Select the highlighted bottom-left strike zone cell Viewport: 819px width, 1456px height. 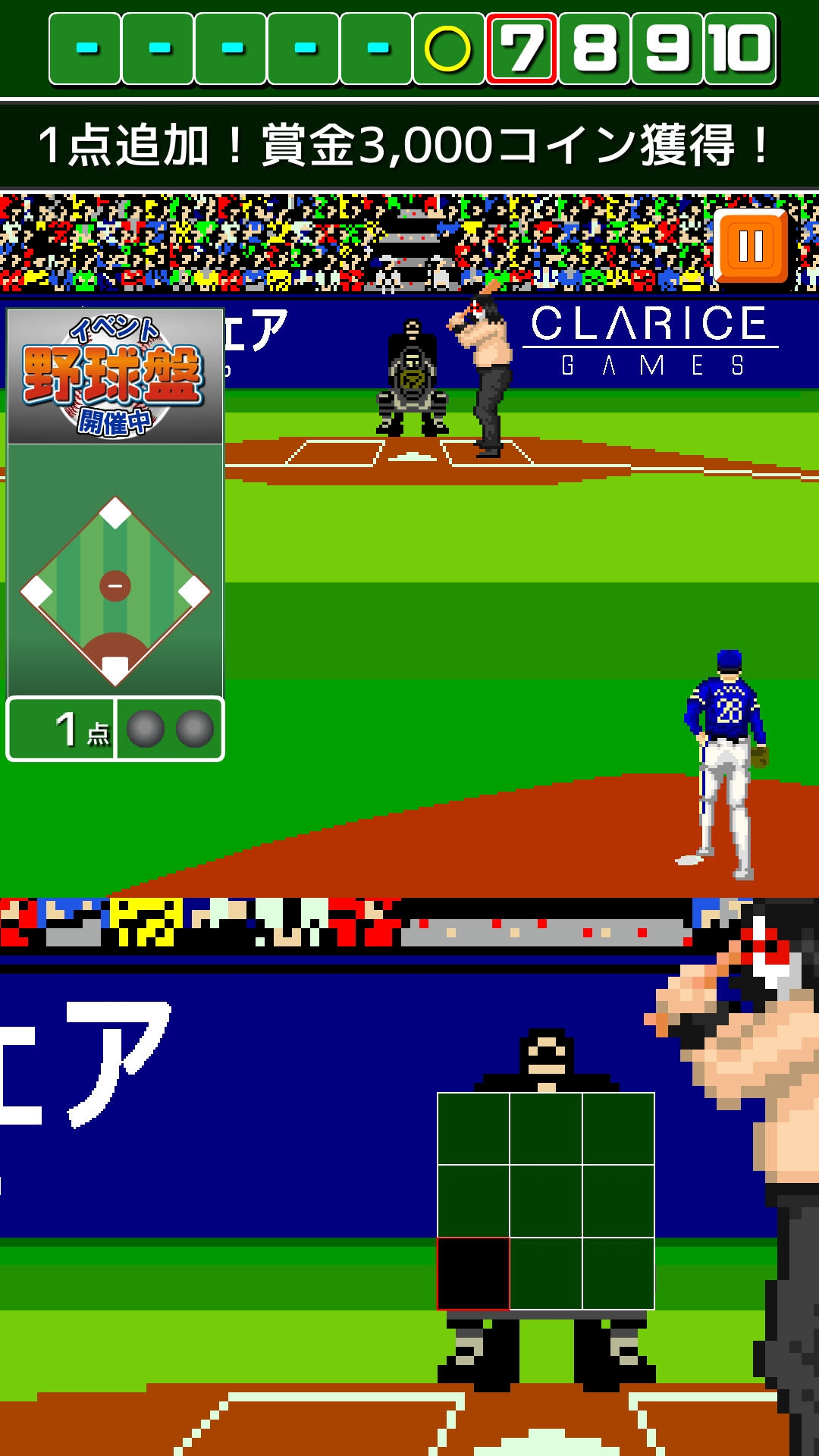tap(473, 1273)
